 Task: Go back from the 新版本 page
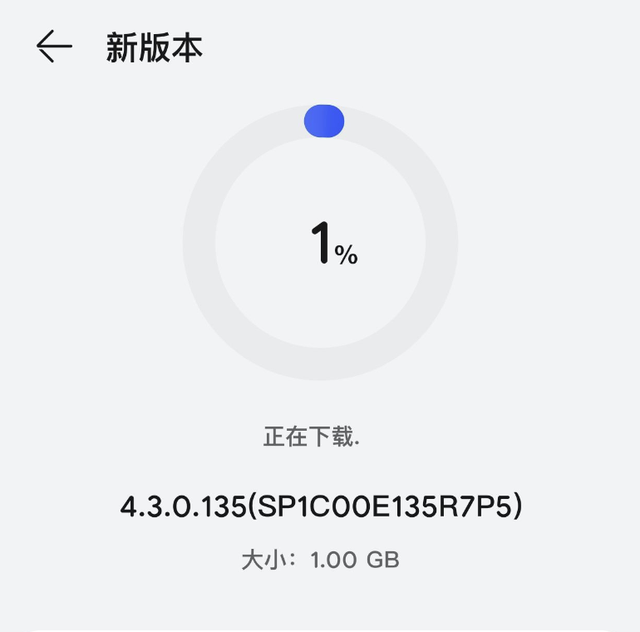click(54, 47)
